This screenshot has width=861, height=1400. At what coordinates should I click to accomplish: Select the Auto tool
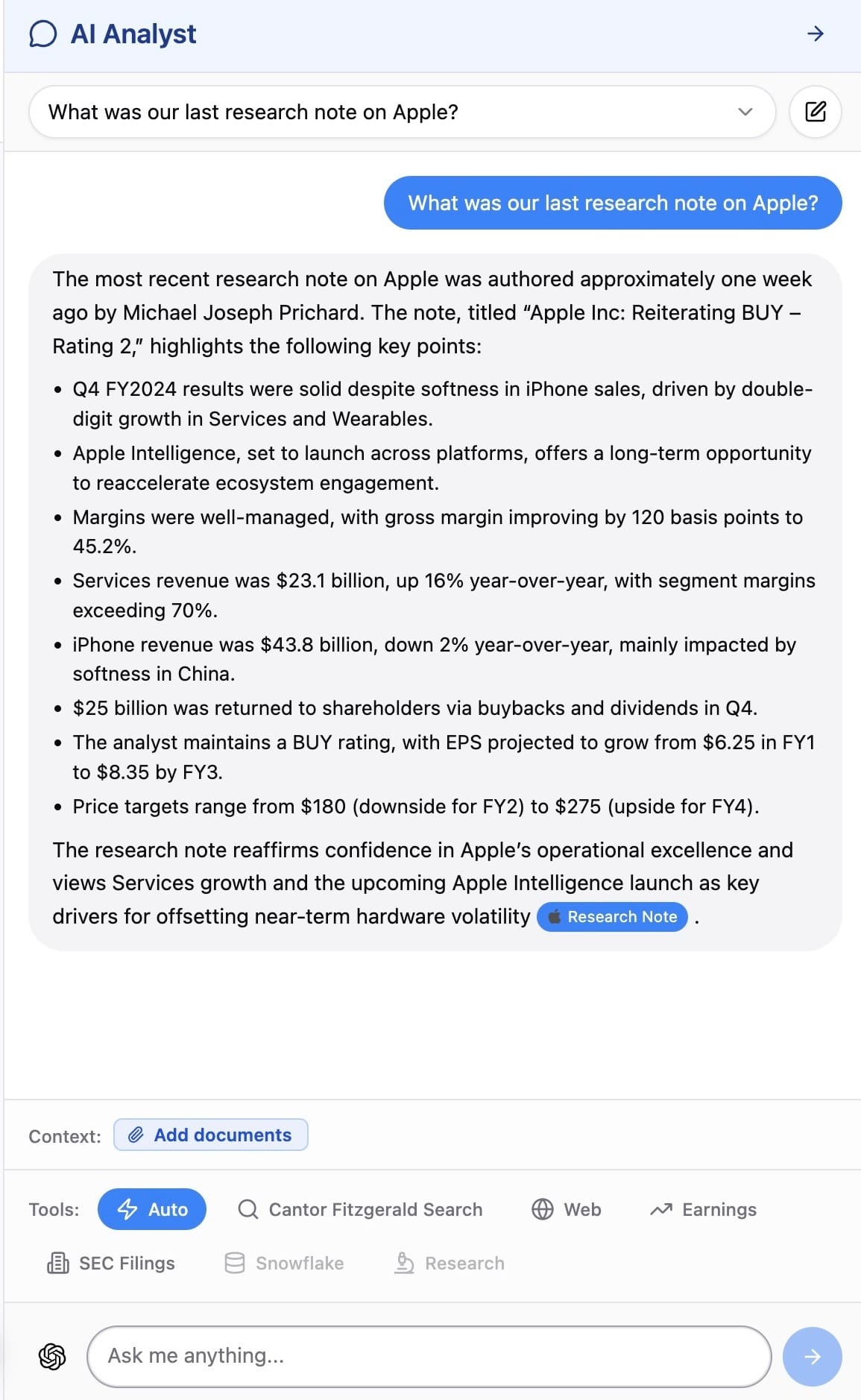152,1209
